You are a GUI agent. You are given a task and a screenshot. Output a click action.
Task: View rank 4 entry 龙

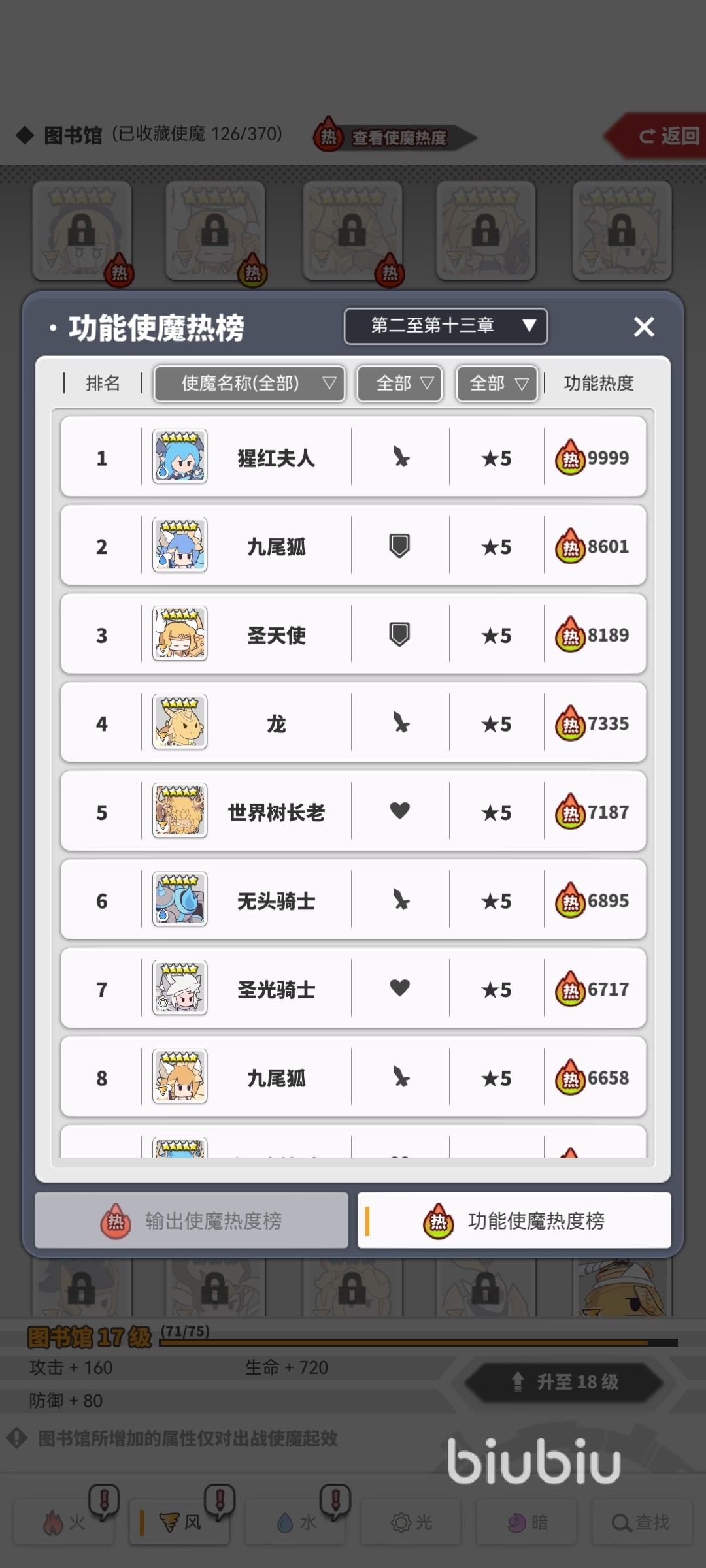tap(353, 723)
